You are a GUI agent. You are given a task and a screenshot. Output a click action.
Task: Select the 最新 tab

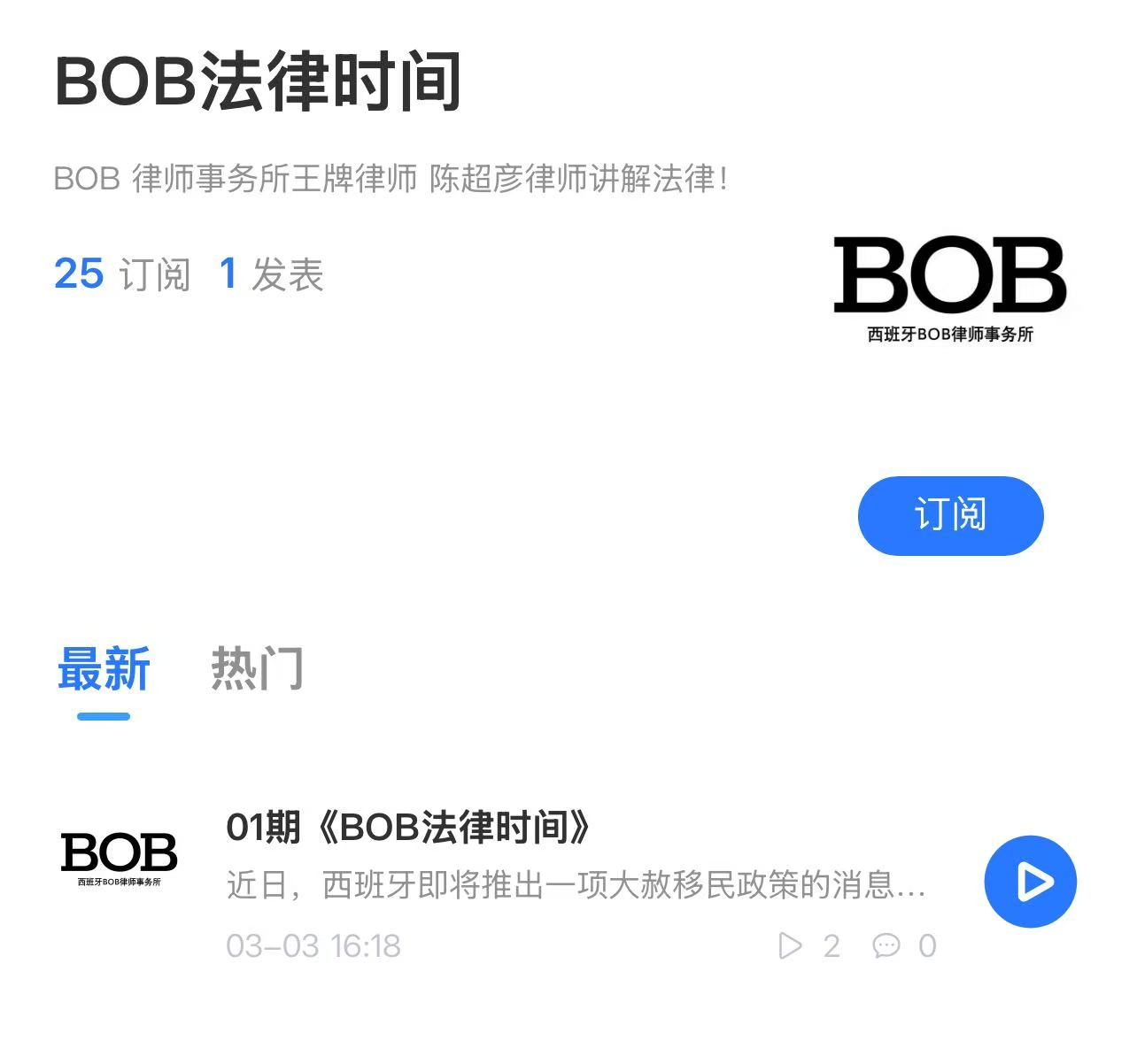point(104,668)
